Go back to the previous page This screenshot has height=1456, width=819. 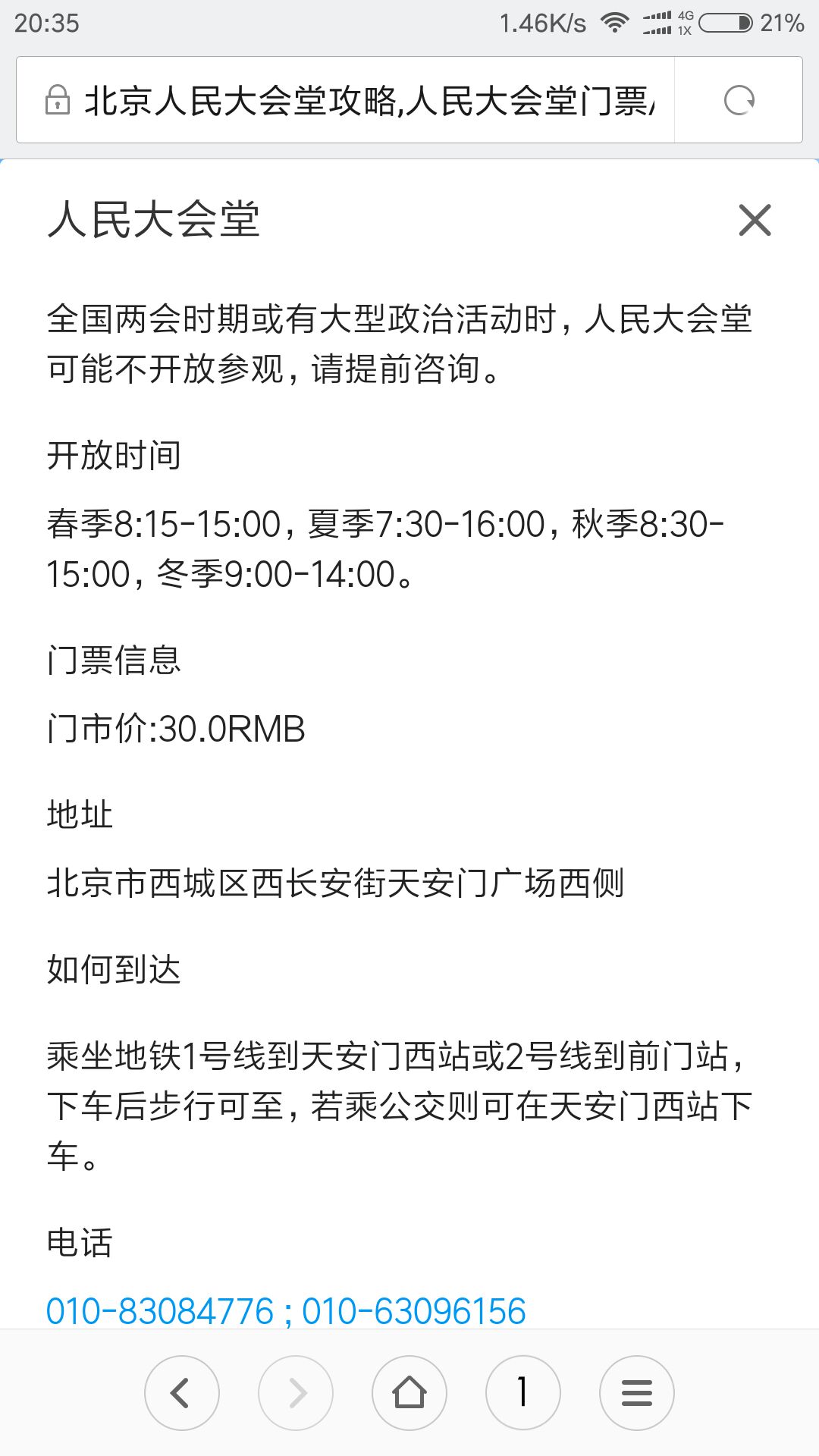(182, 1392)
